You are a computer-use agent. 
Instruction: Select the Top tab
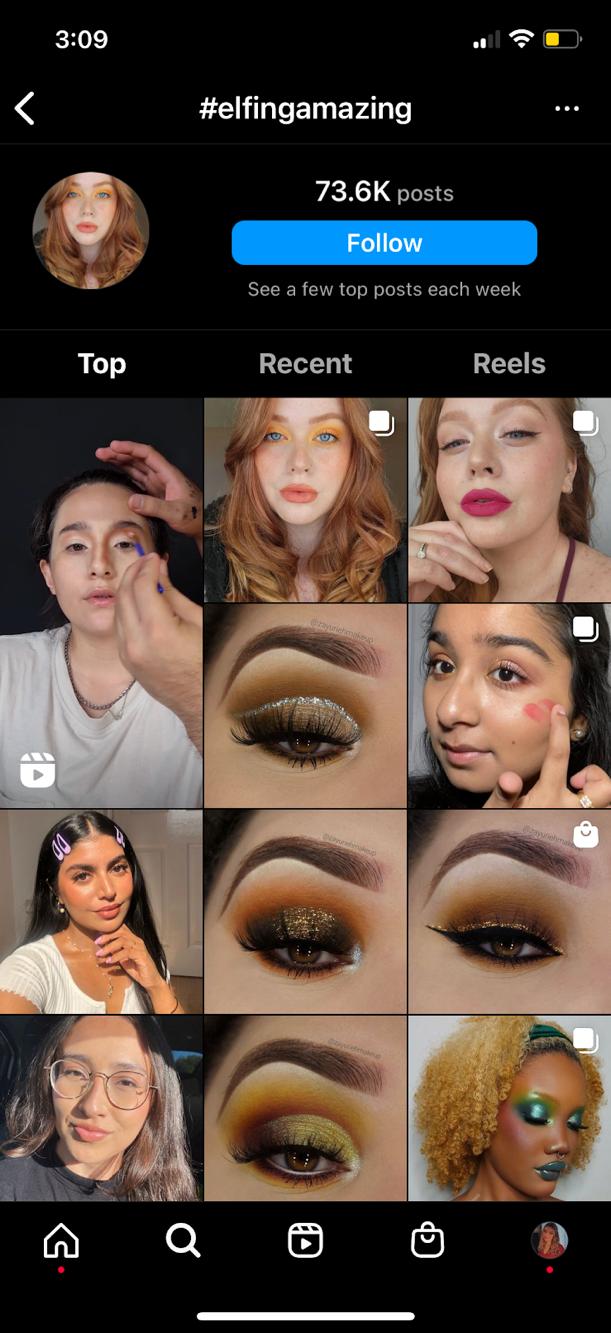102,363
